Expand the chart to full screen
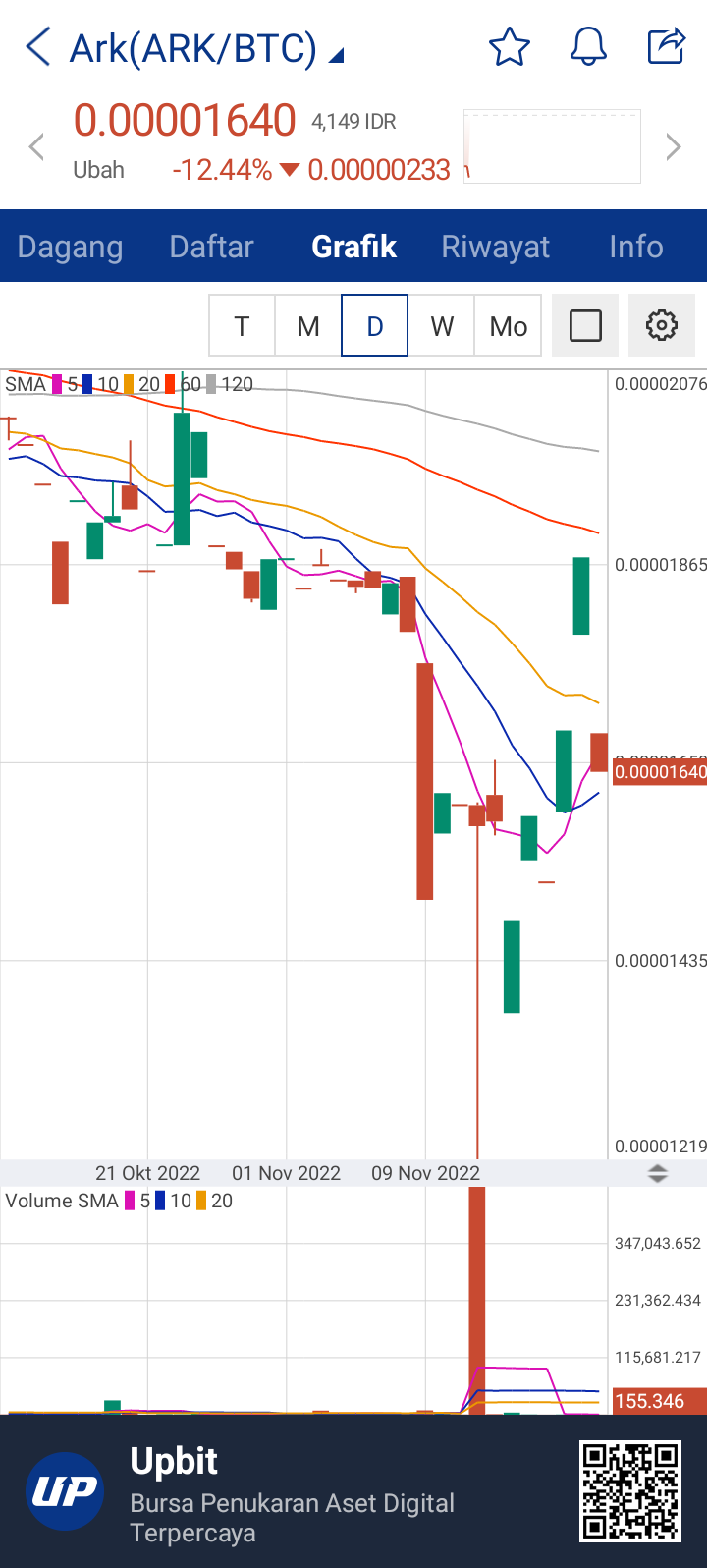This screenshot has width=707, height=1568. click(x=585, y=325)
